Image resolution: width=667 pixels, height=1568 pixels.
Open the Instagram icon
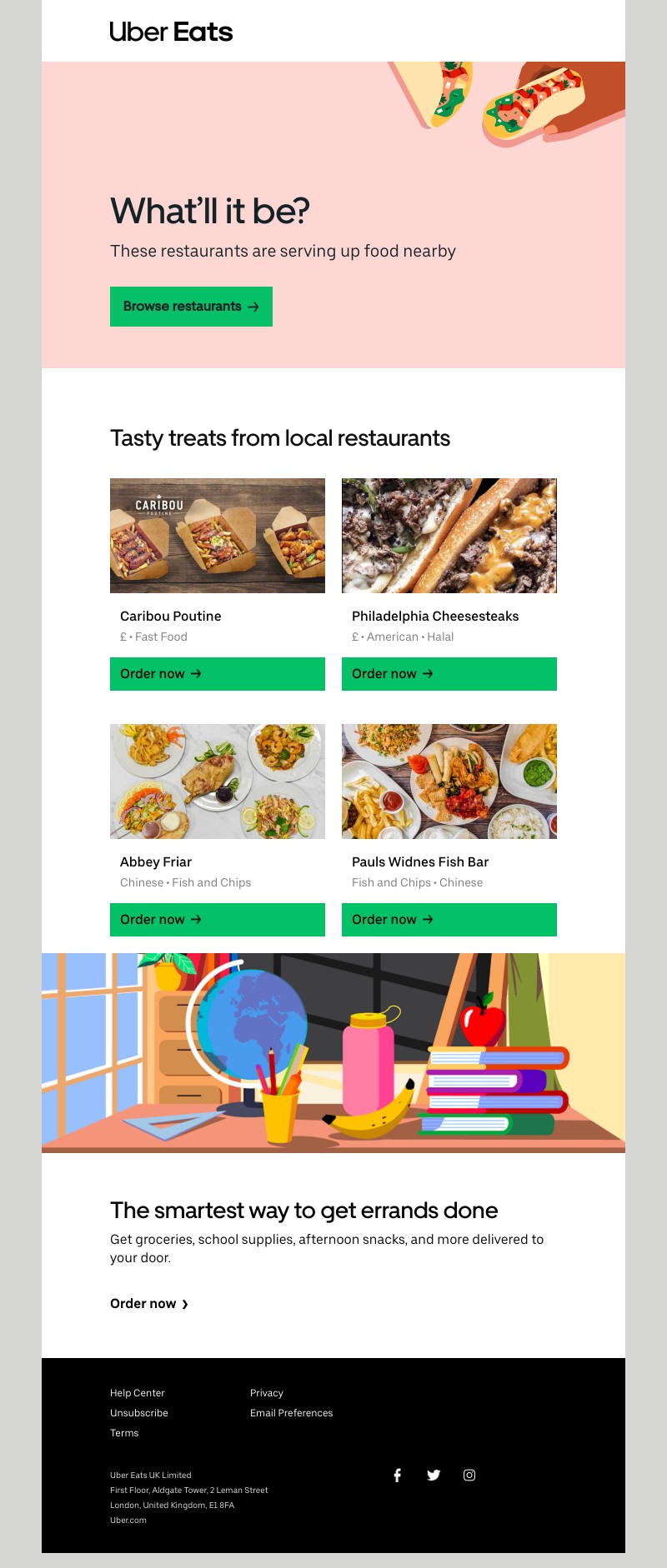point(469,1476)
